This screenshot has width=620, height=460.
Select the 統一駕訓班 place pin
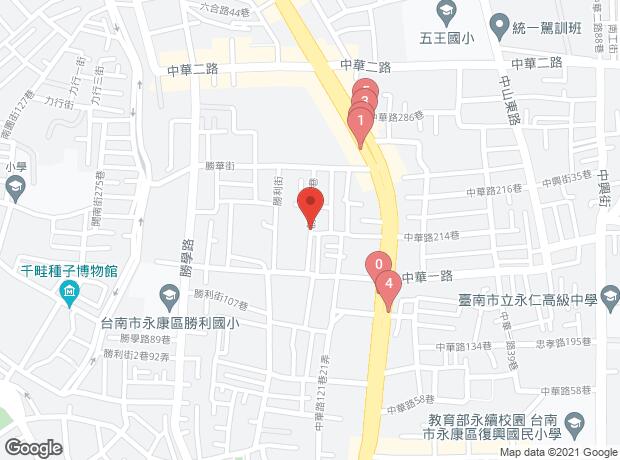point(499,27)
